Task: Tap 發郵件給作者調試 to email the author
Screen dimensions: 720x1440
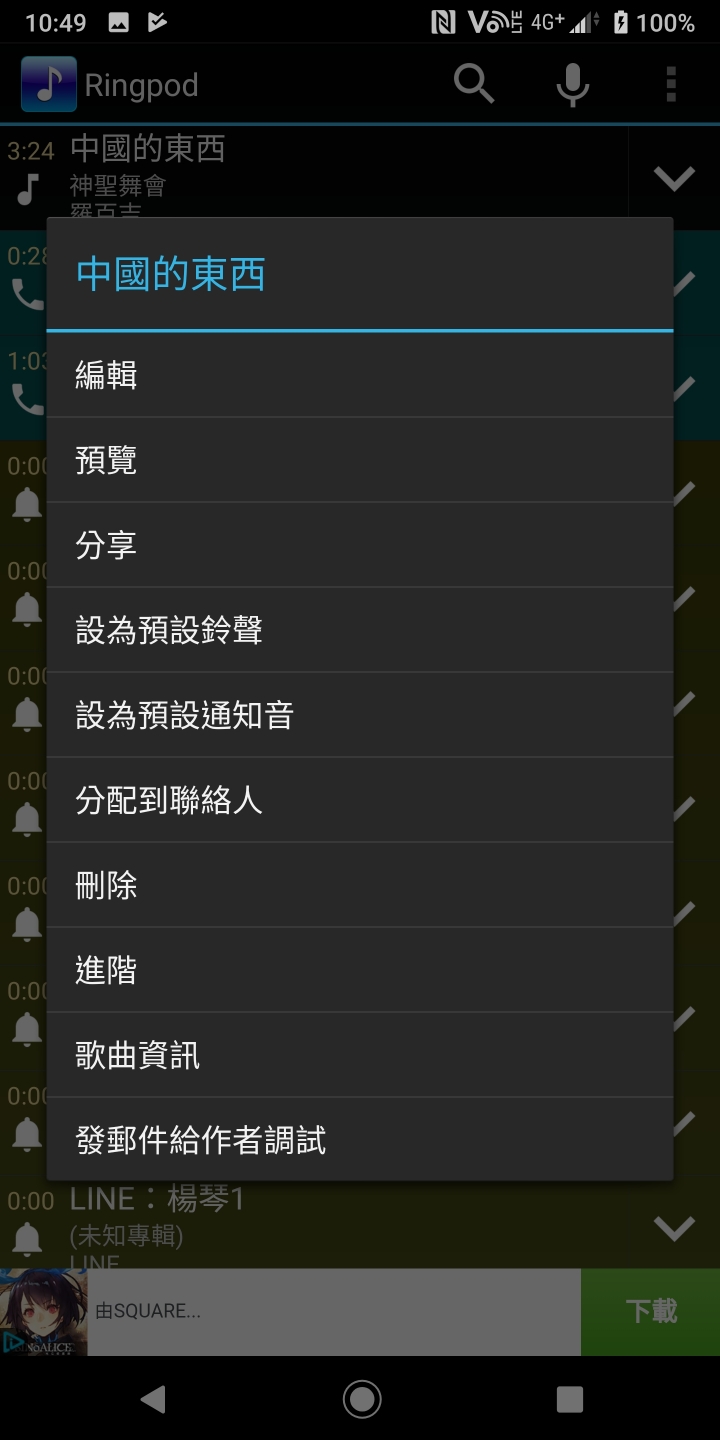Action: click(x=360, y=1140)
